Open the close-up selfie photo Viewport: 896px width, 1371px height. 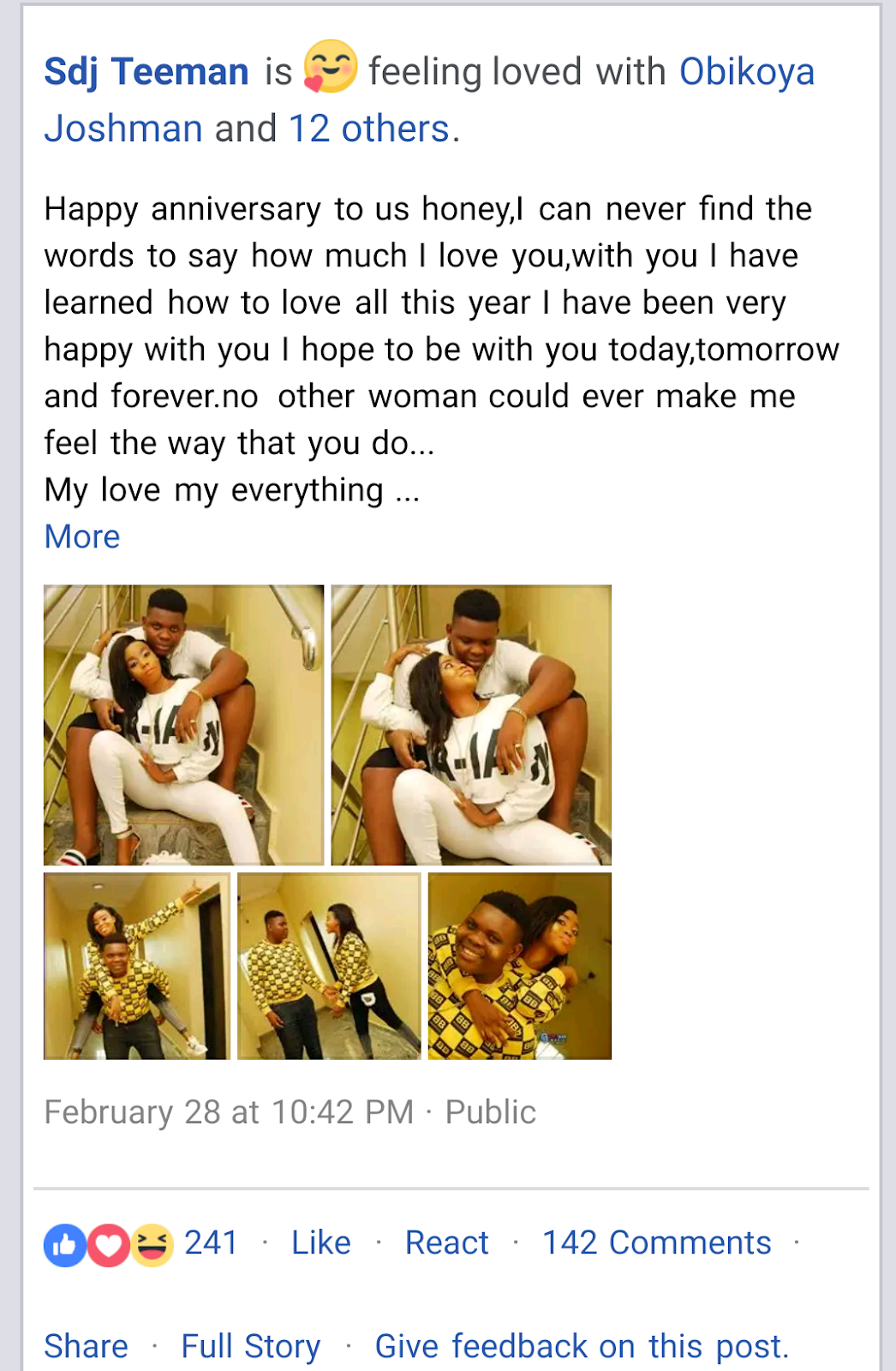tap(519, 966)
